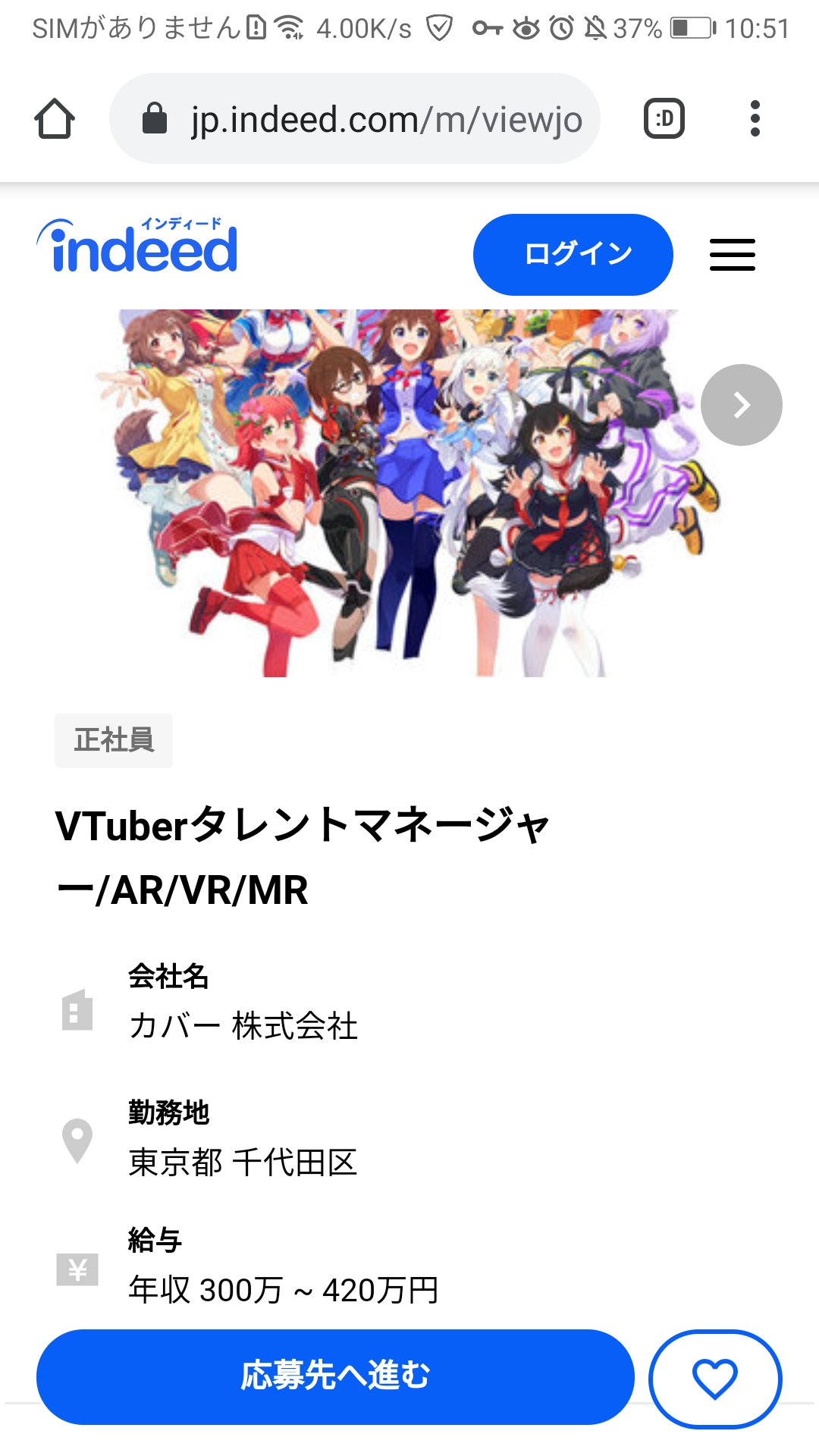Go to the browser home page
The image size is (819, 1456).
(55, 119)
